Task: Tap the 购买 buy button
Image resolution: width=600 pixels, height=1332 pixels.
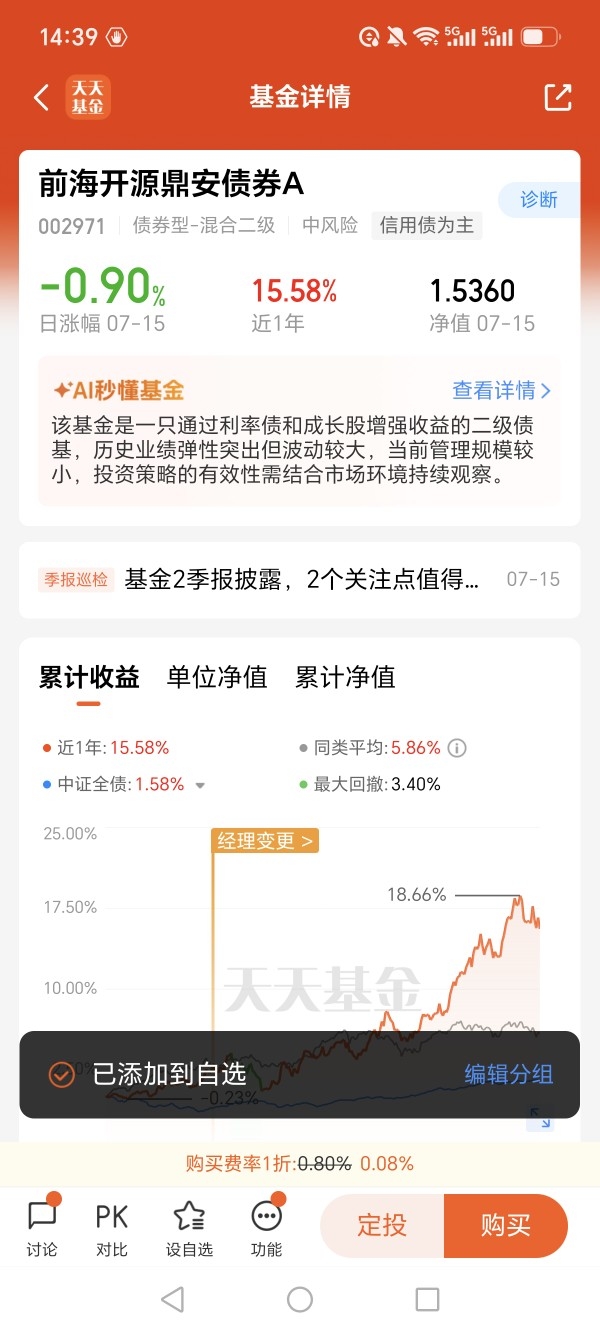Action: 506,1225
